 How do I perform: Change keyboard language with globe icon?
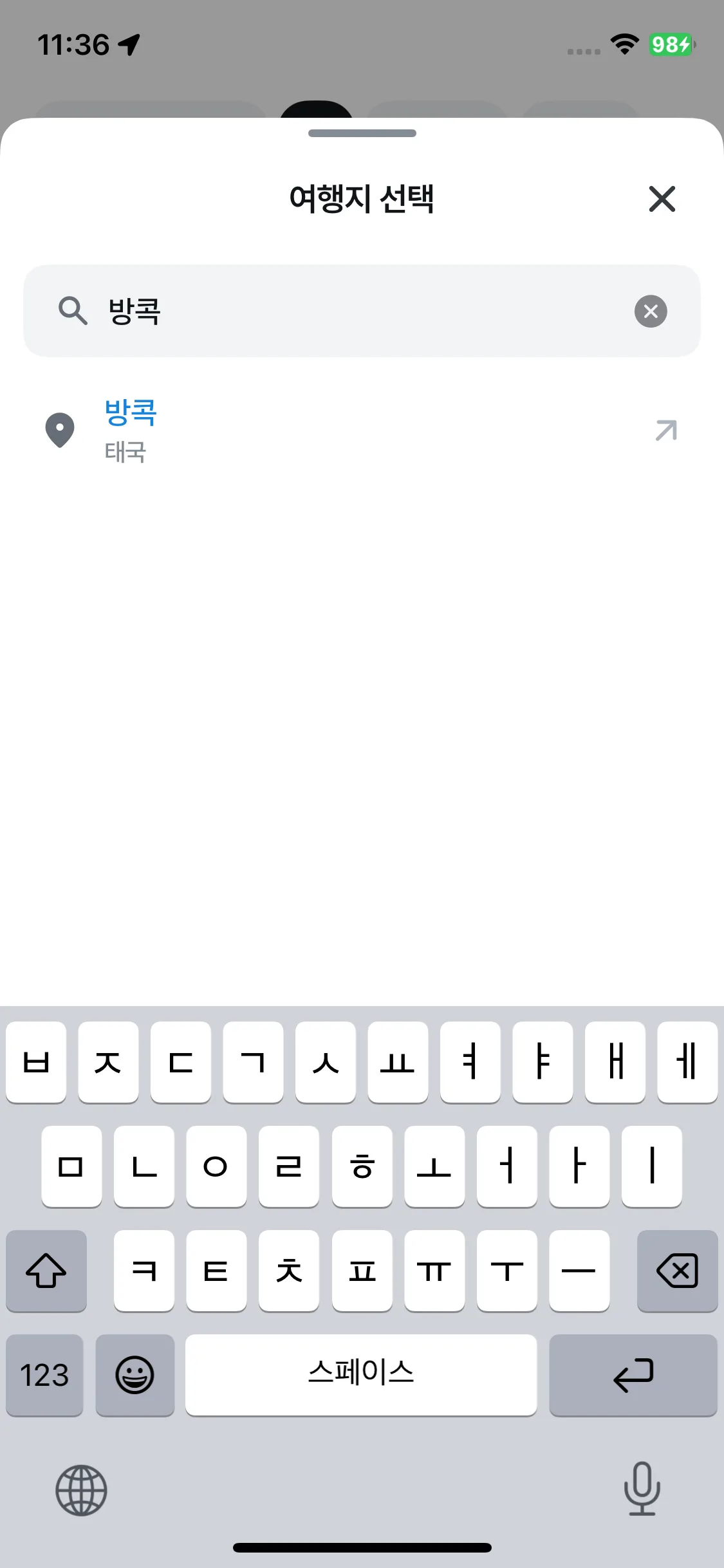click(x=81, y=1490)
